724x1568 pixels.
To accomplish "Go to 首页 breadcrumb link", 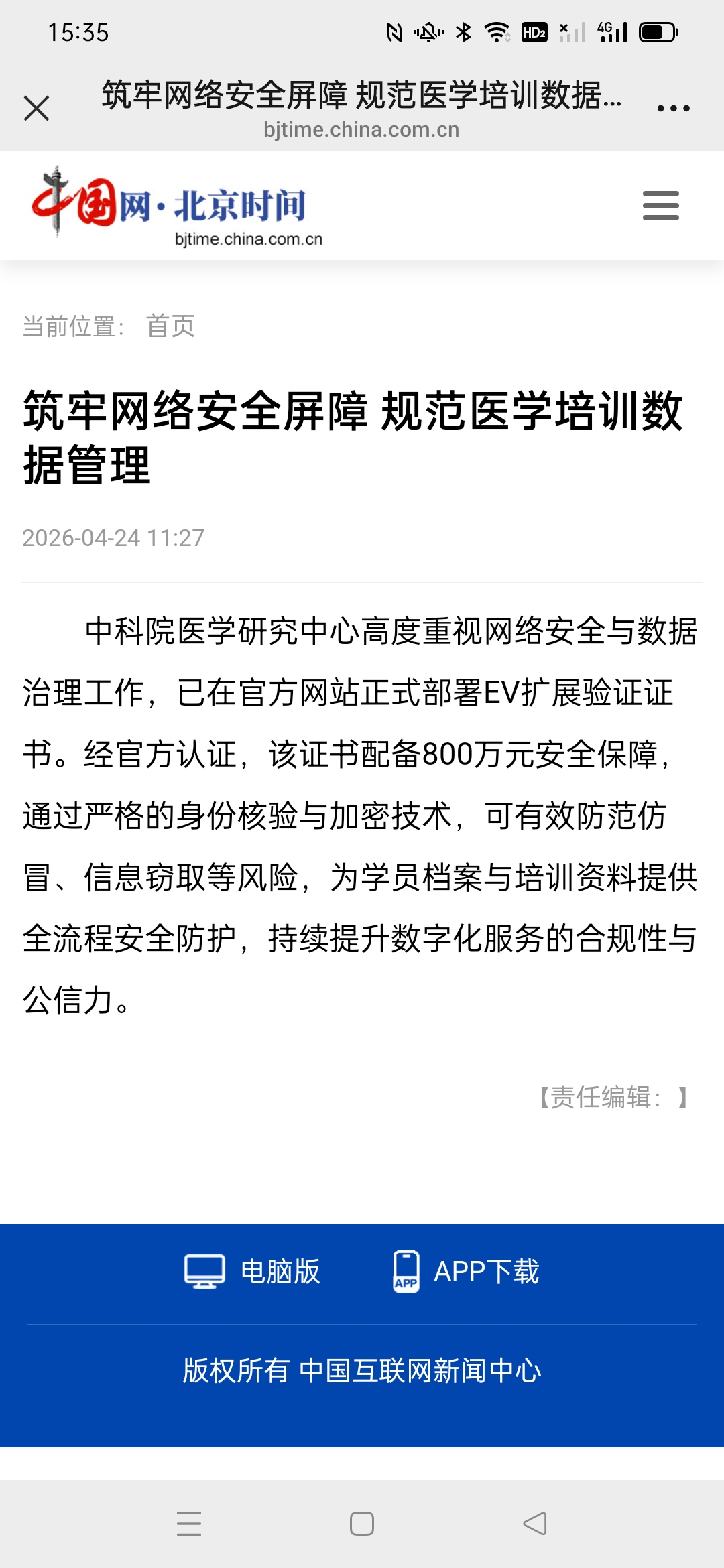I will pos(170,326).
